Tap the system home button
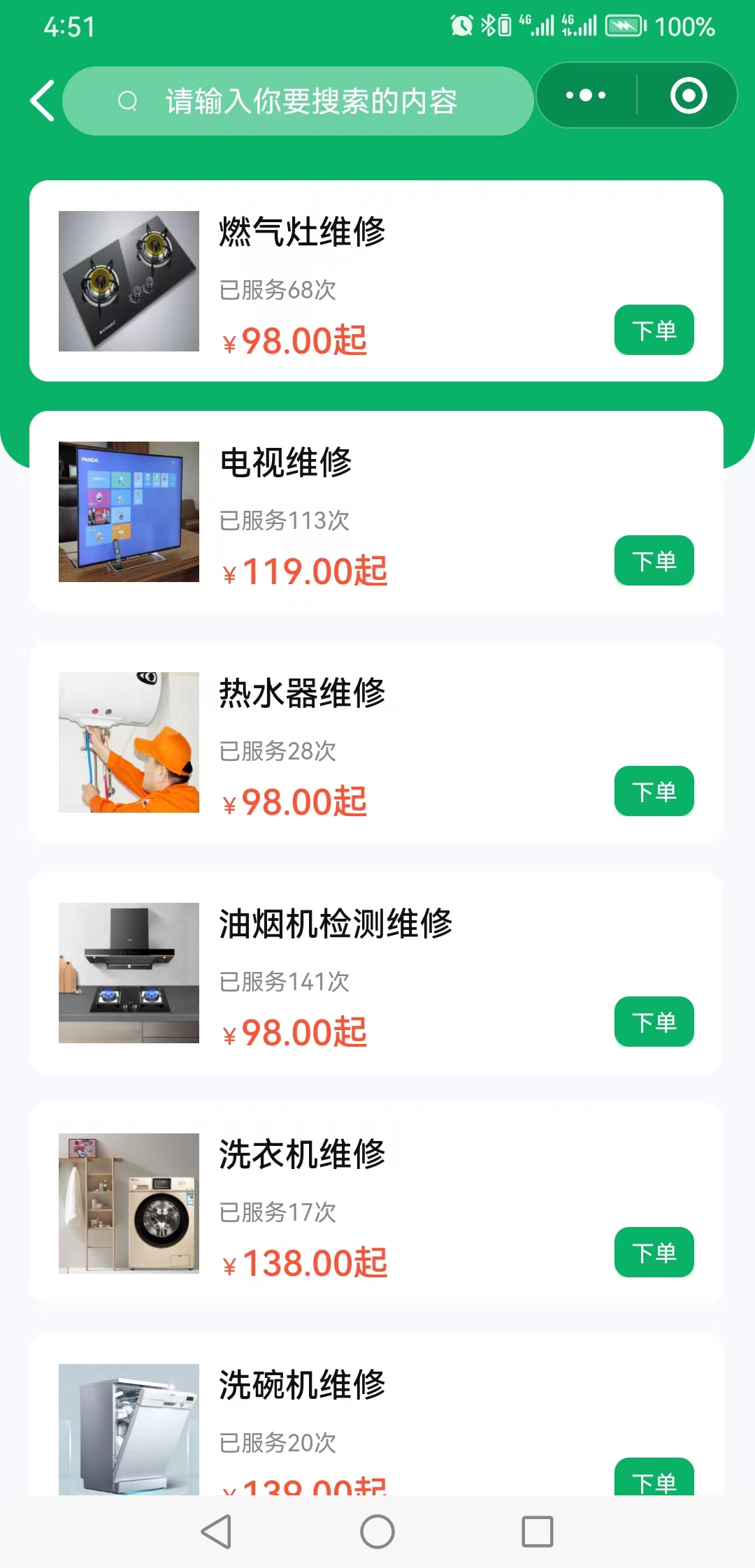Viewport: 755px width, 1568px height. [x=377, y=1532]
